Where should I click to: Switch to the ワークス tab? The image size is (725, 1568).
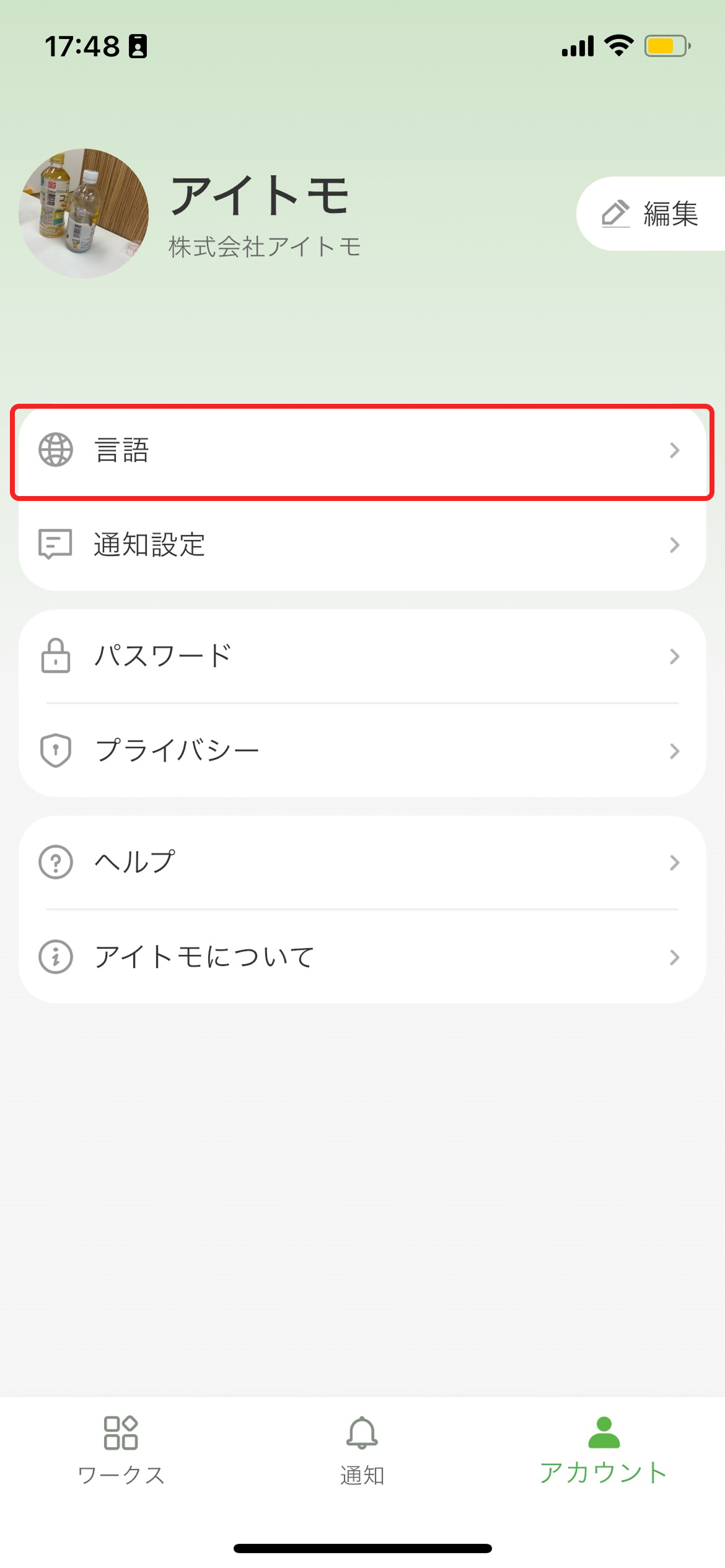click(x=121, y=1450)
